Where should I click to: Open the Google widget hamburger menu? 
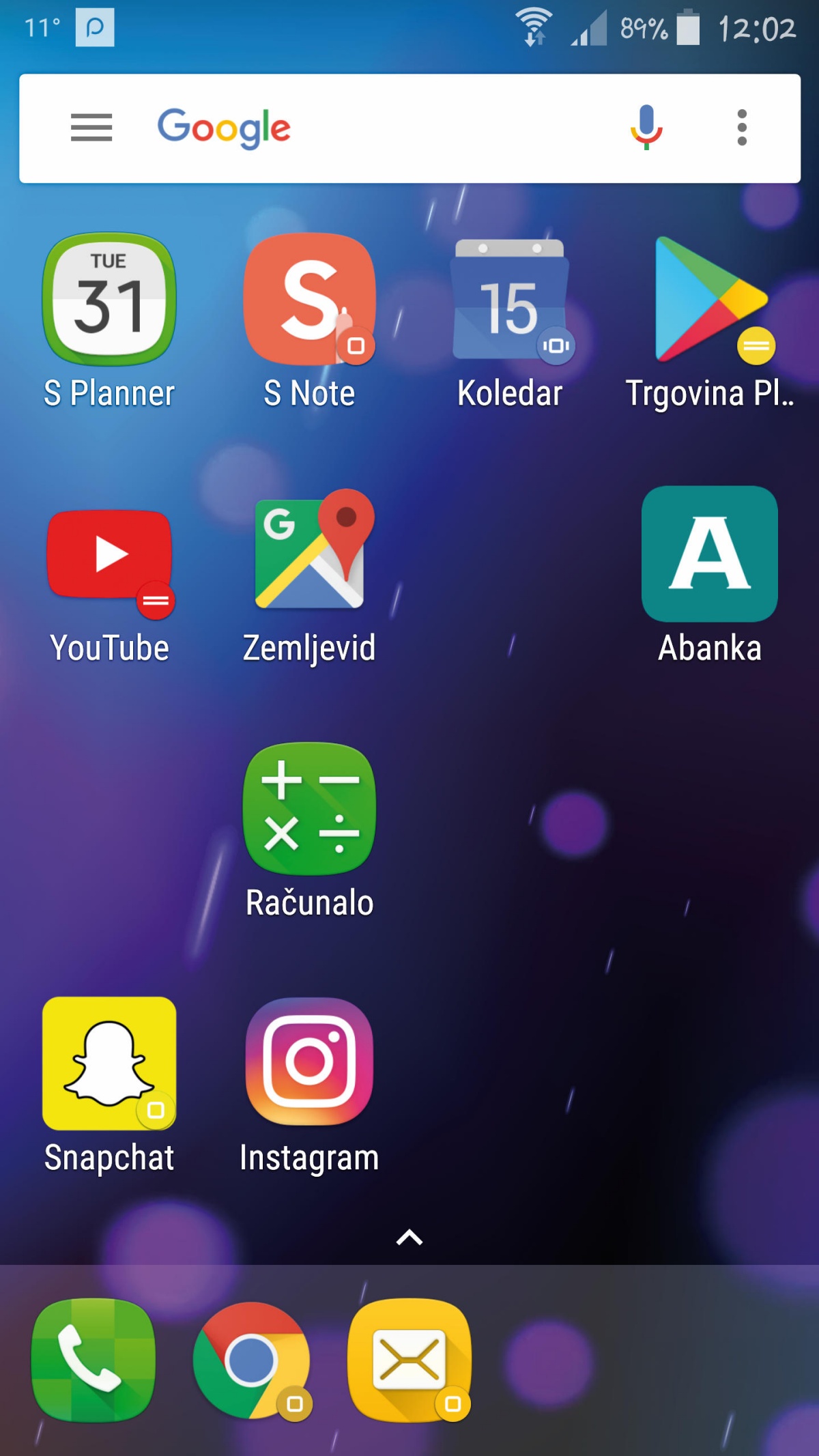[x=91, y=128]
